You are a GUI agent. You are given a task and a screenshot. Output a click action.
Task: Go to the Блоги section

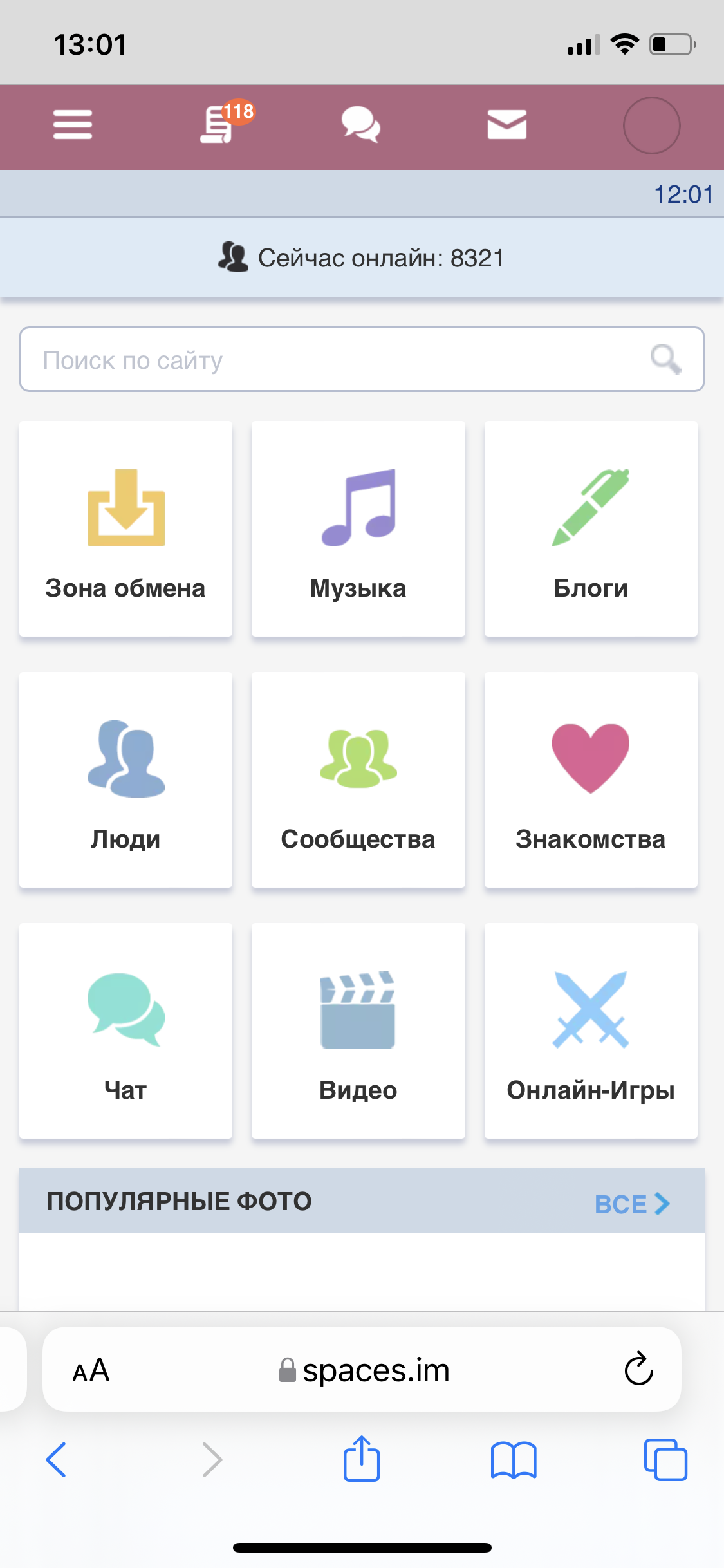590,529
